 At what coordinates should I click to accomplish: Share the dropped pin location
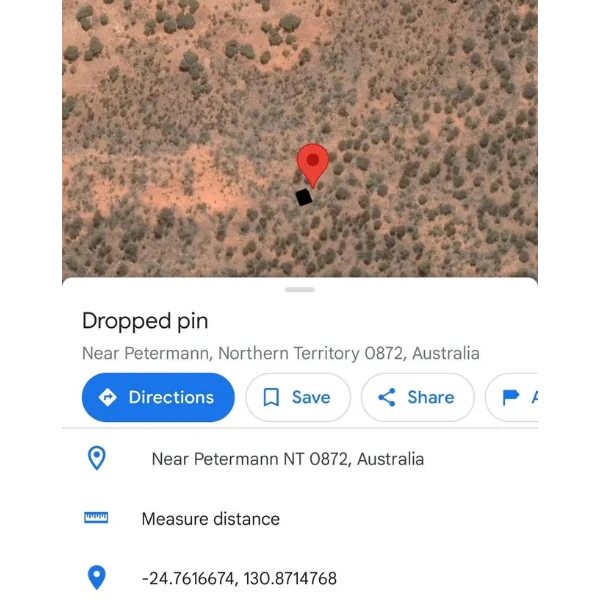click(x=417, y=397)
